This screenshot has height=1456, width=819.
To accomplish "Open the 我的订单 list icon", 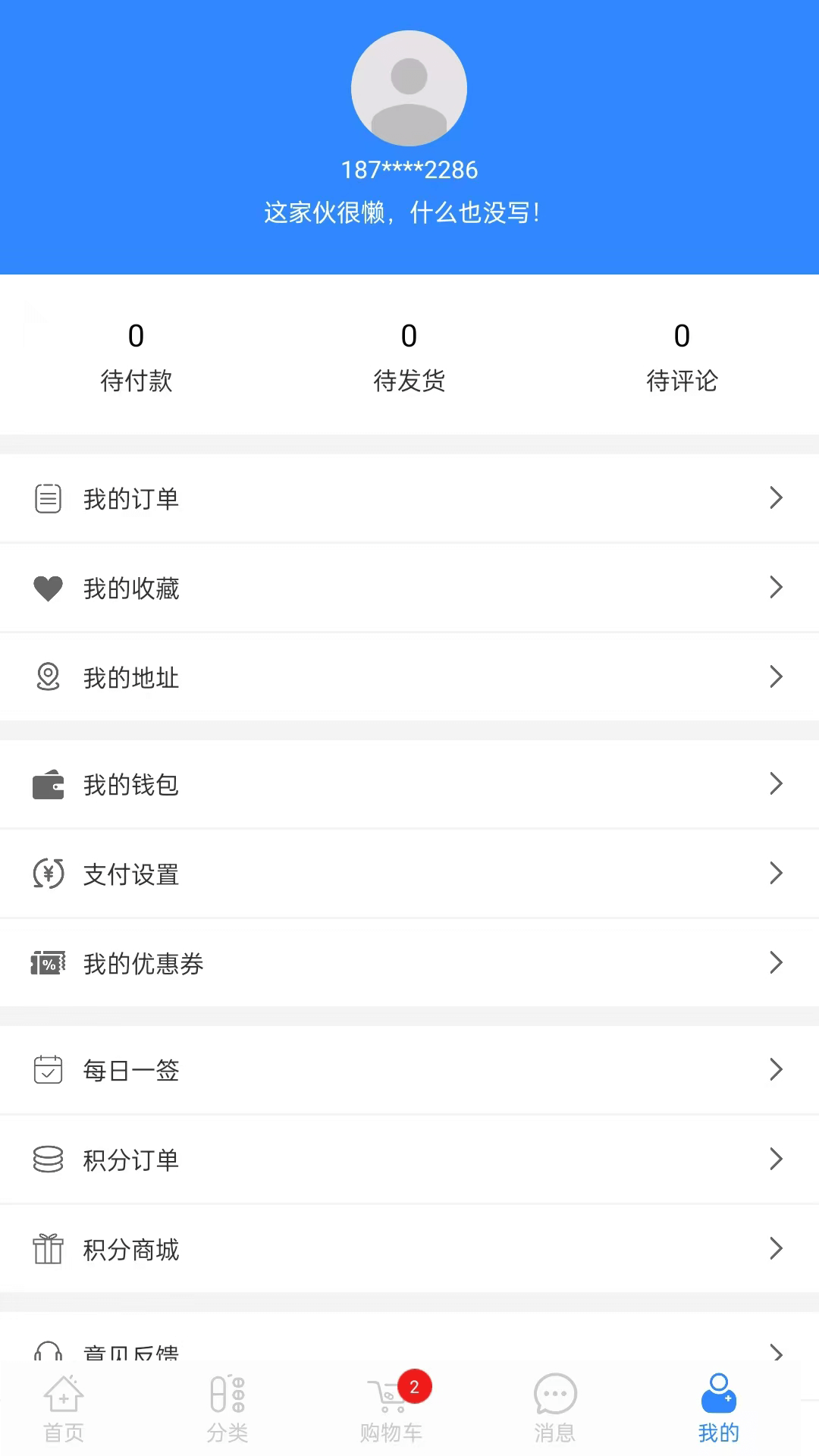I will click(48, 497).
